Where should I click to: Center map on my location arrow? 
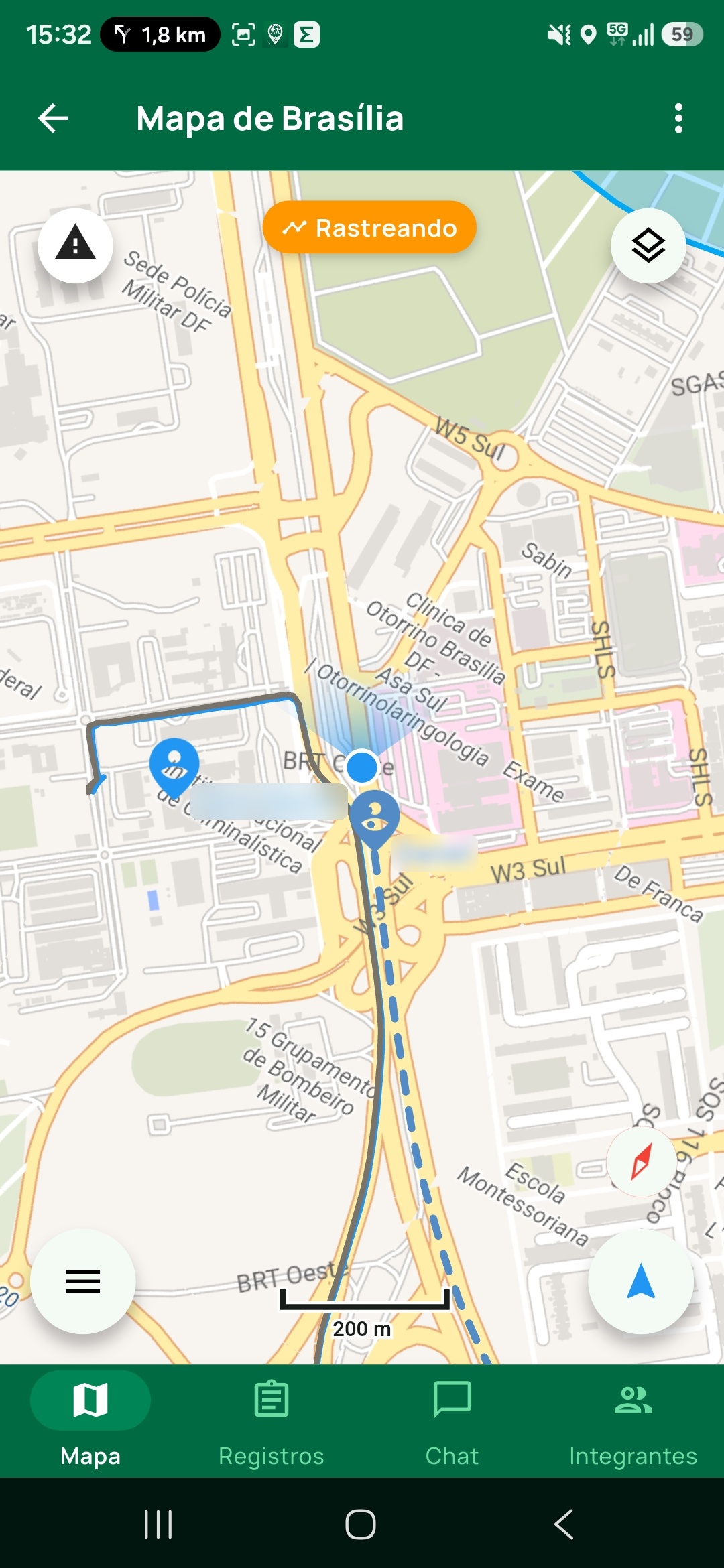click(x=641, y=1281)
